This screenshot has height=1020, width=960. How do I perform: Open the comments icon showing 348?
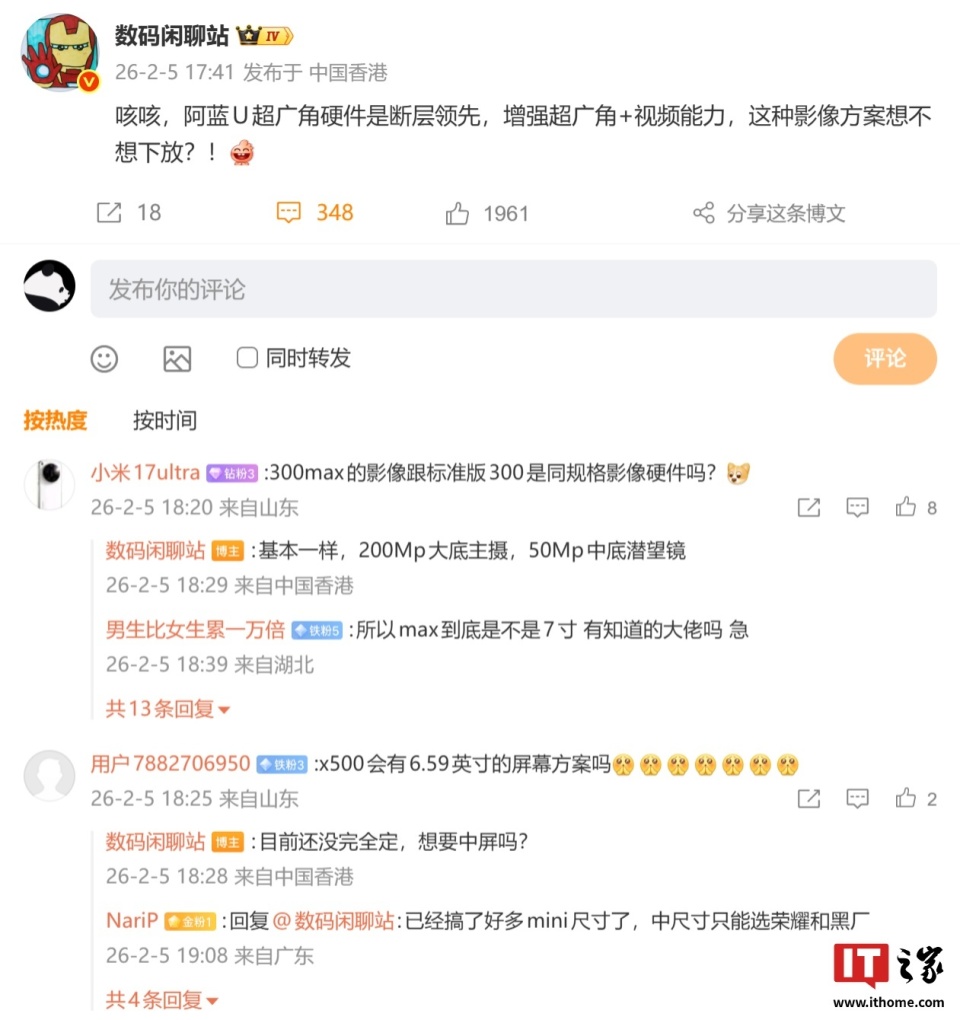tap(290, 212)
